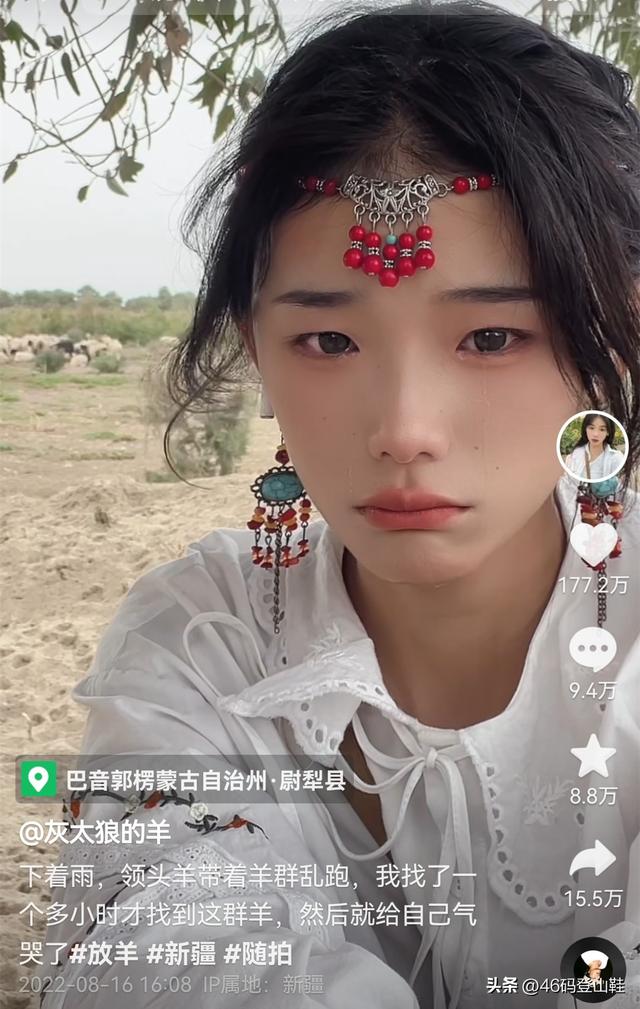This screenshot has height=1009, width=640.
Task: Open the creator's profile avatar
Action: click(x=592, y=447)
